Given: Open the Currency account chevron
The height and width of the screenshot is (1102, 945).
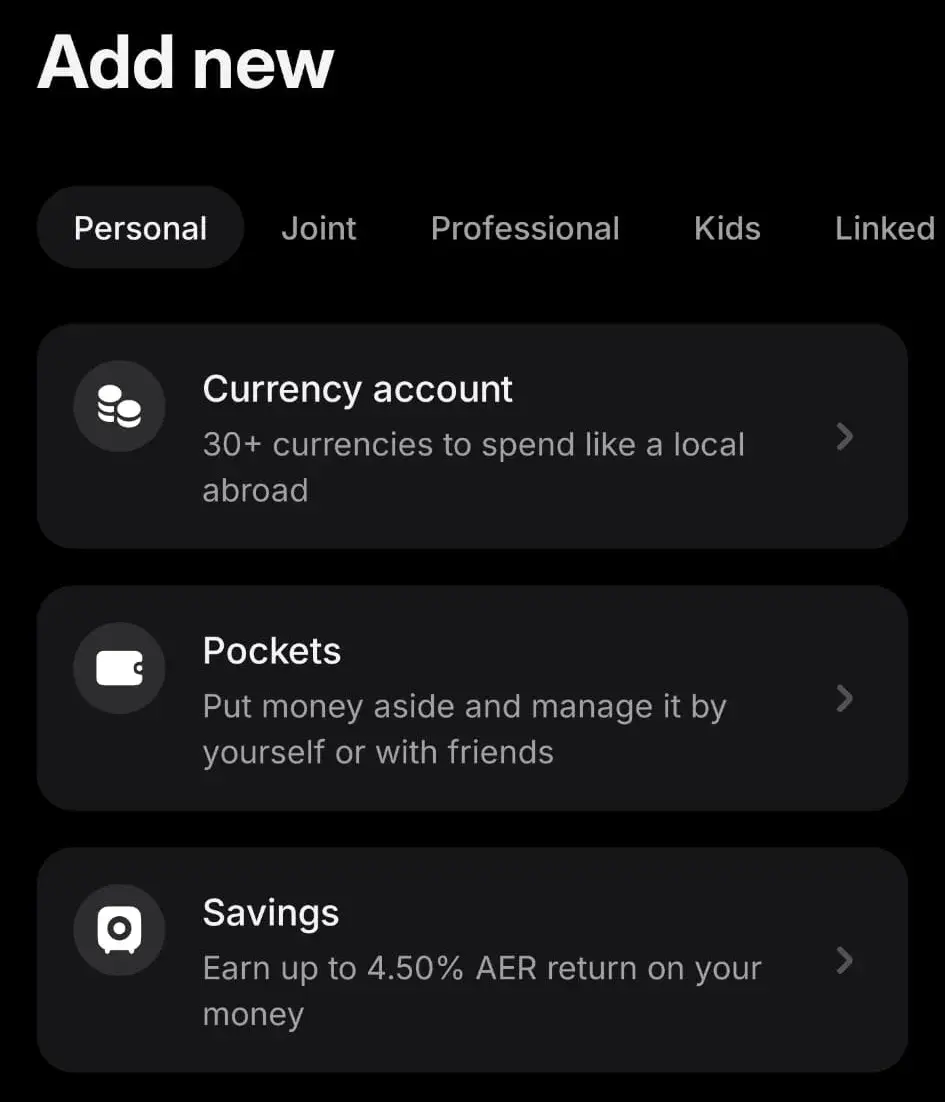Looking at the screenshot, I should click(845, 436).
